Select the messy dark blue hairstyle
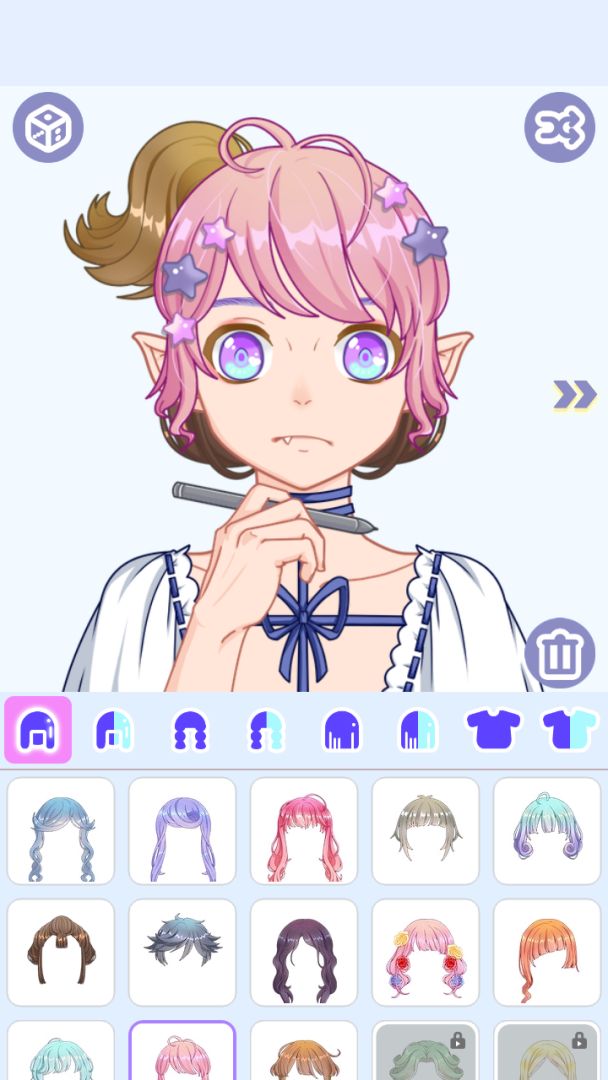608x1080 pixels. tap(182, 952)
